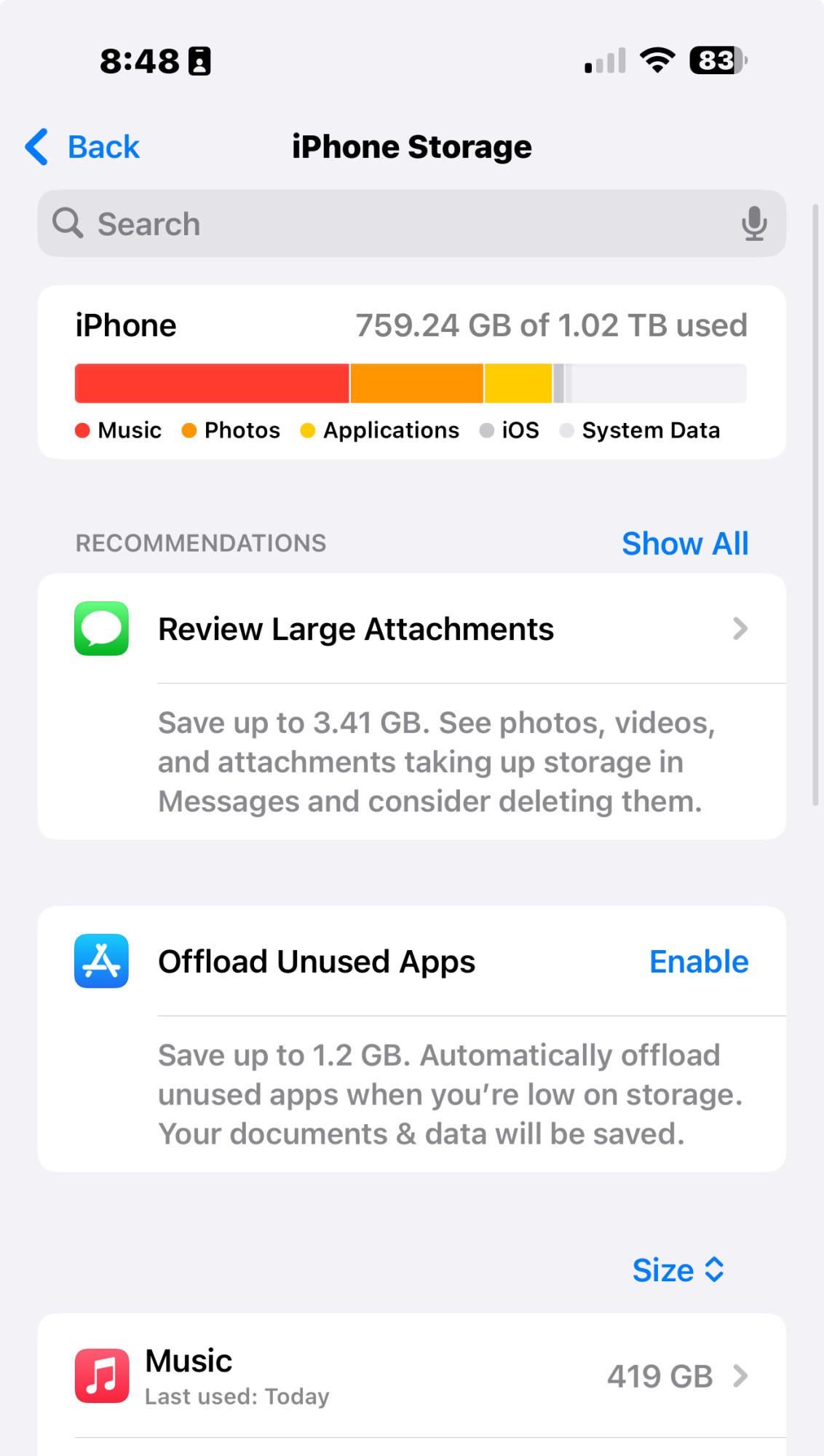Show all storage recommendations
The image size is (824, 1456).
click(x=684, y=544)
